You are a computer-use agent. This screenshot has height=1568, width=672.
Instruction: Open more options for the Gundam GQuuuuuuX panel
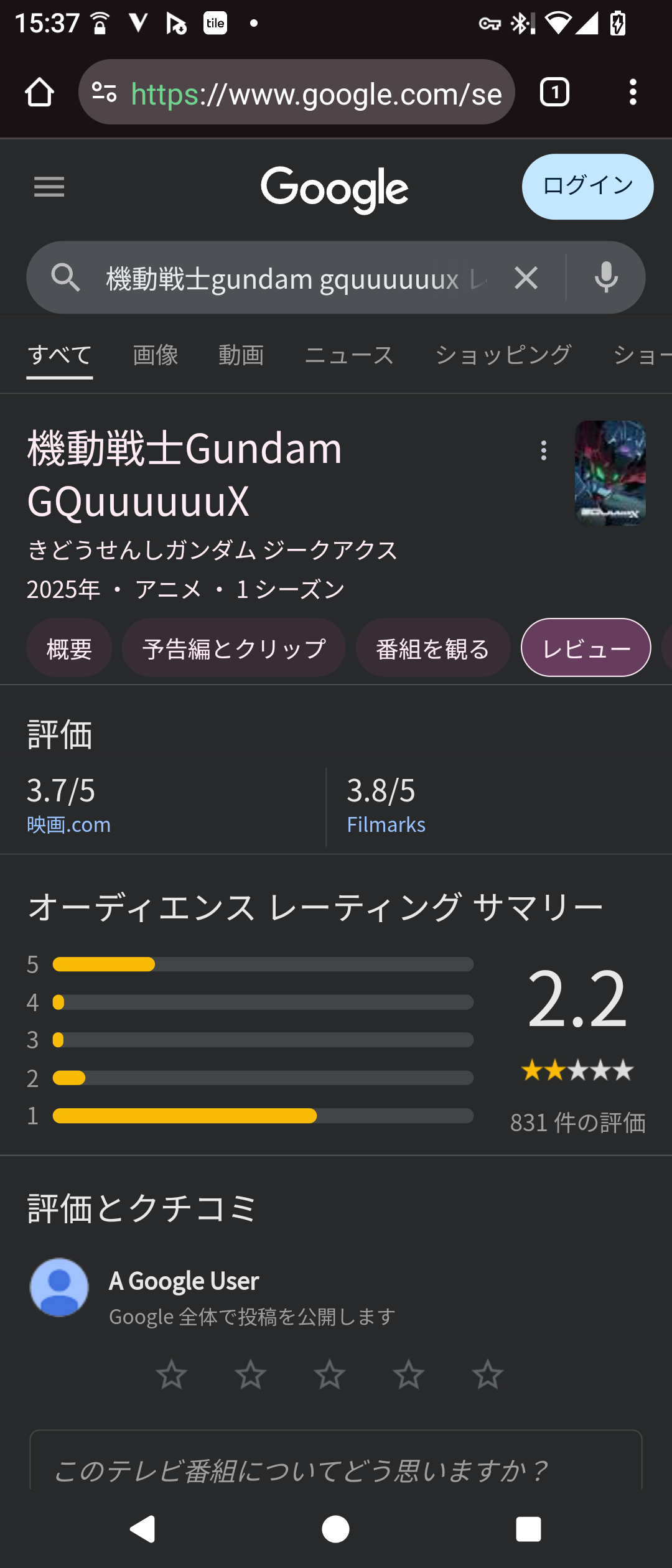[x=544, y=450]
